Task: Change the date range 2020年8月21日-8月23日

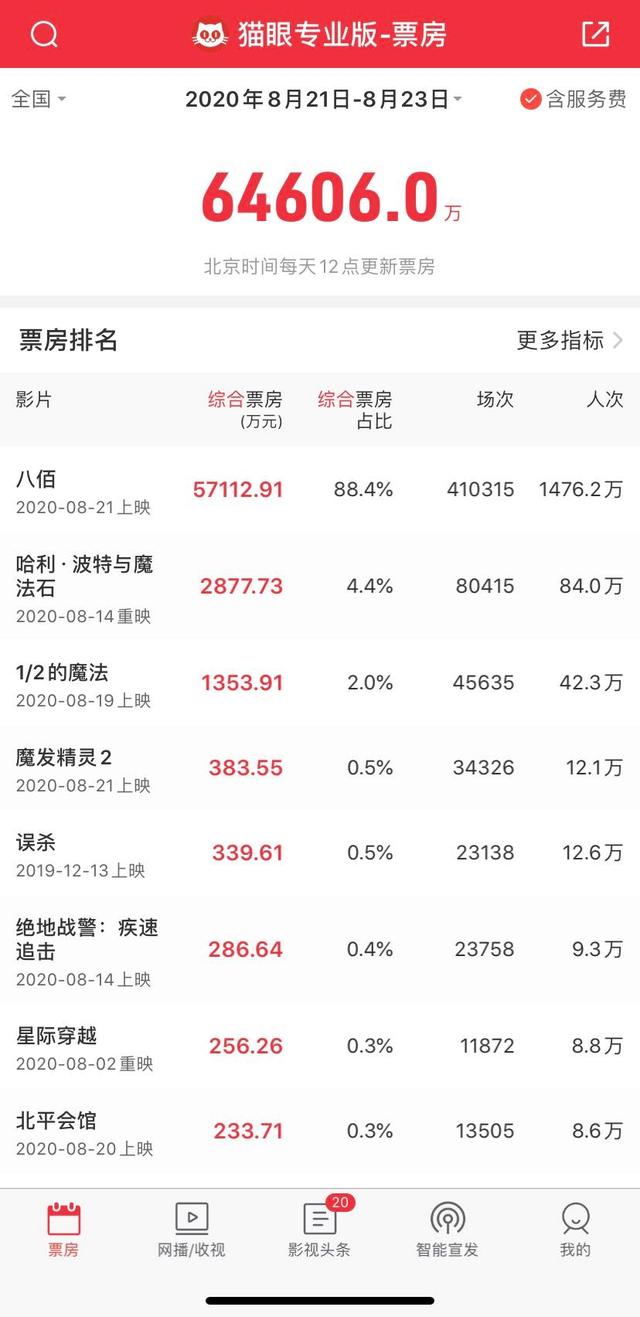Action: [x=324, y=99]
